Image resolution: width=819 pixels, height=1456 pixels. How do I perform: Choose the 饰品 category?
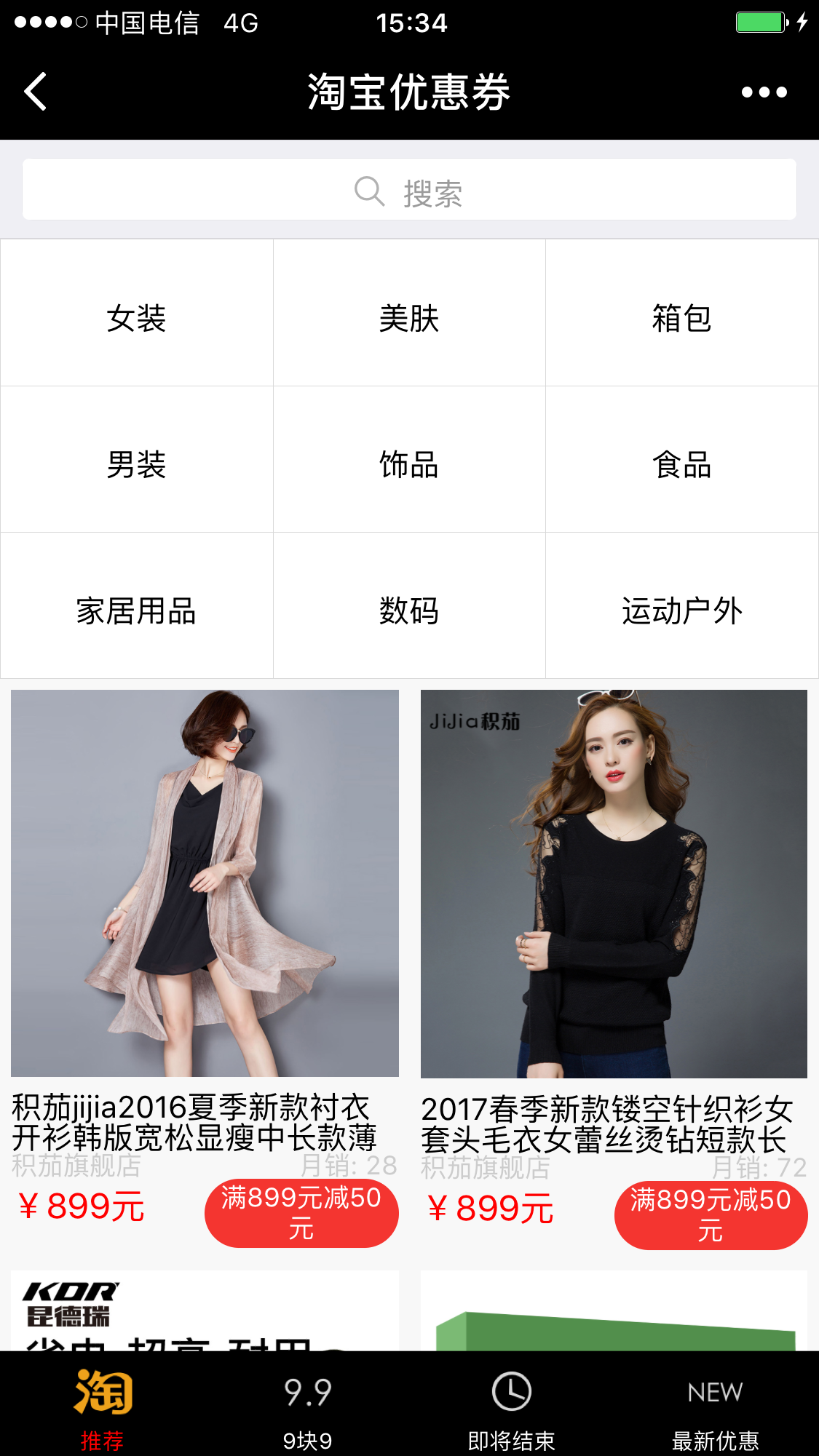tap(409, 464)
